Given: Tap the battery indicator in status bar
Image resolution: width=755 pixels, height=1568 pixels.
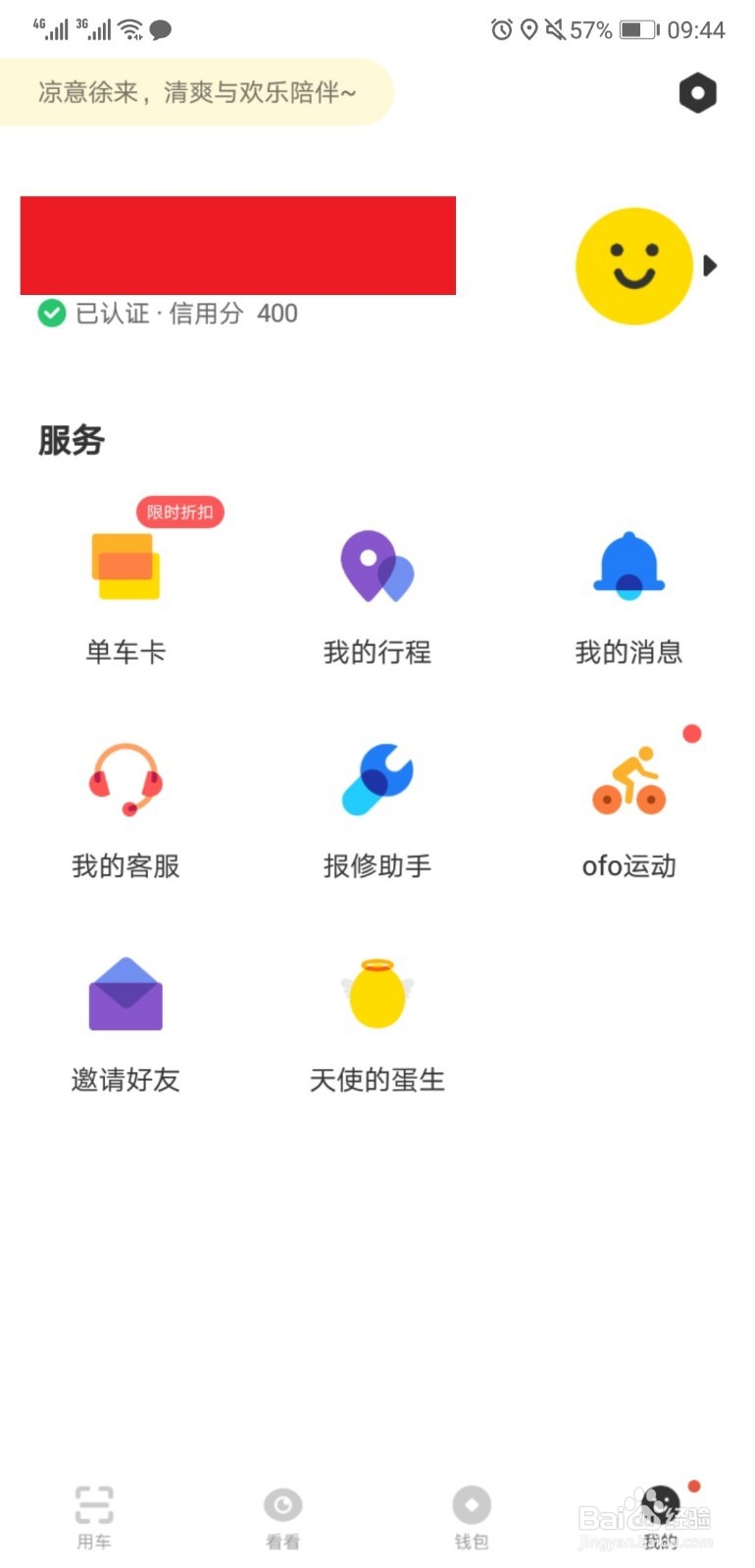Looking at the screenshot, I should click(638, 29).
